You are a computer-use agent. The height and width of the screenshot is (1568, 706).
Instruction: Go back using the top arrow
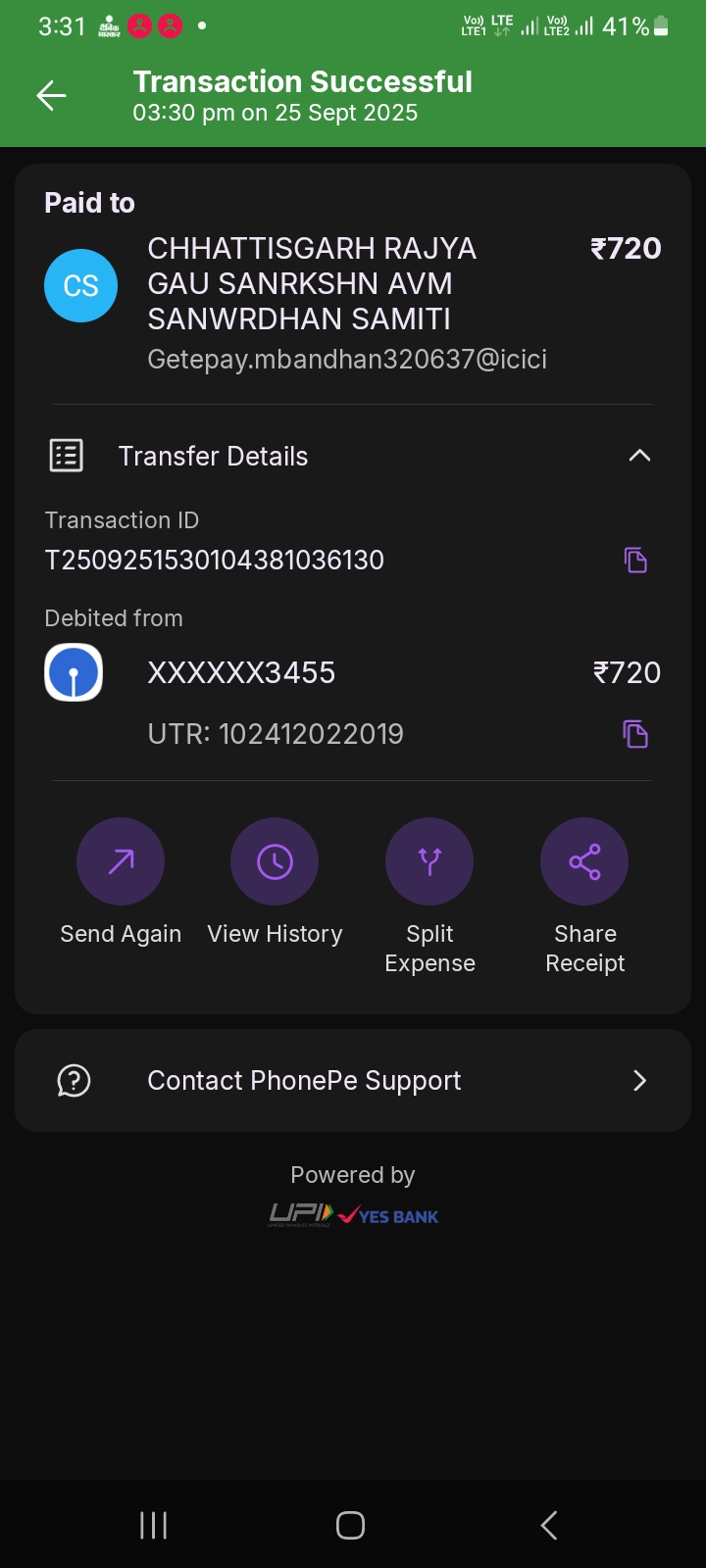coord(51,95)
